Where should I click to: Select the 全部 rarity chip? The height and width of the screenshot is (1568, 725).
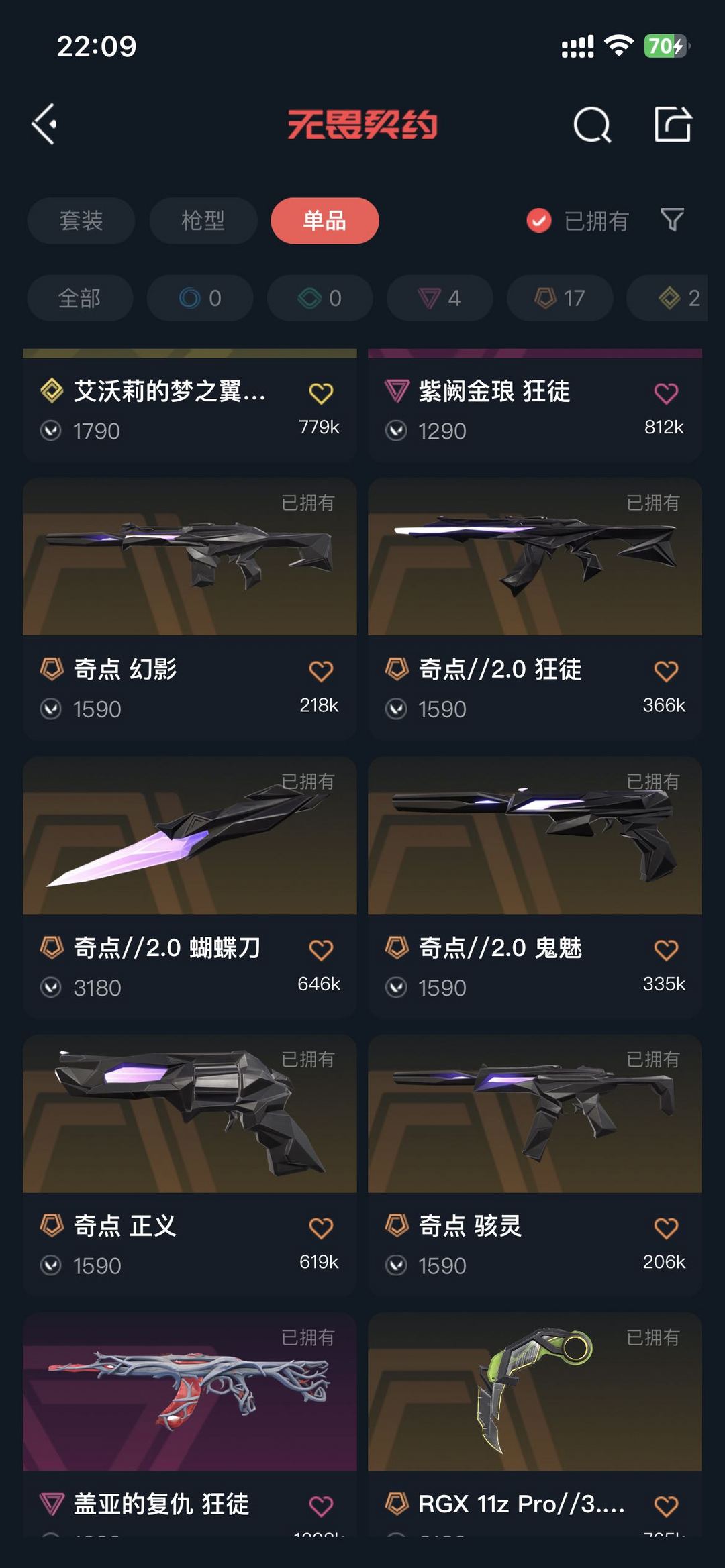coord(80,298)
